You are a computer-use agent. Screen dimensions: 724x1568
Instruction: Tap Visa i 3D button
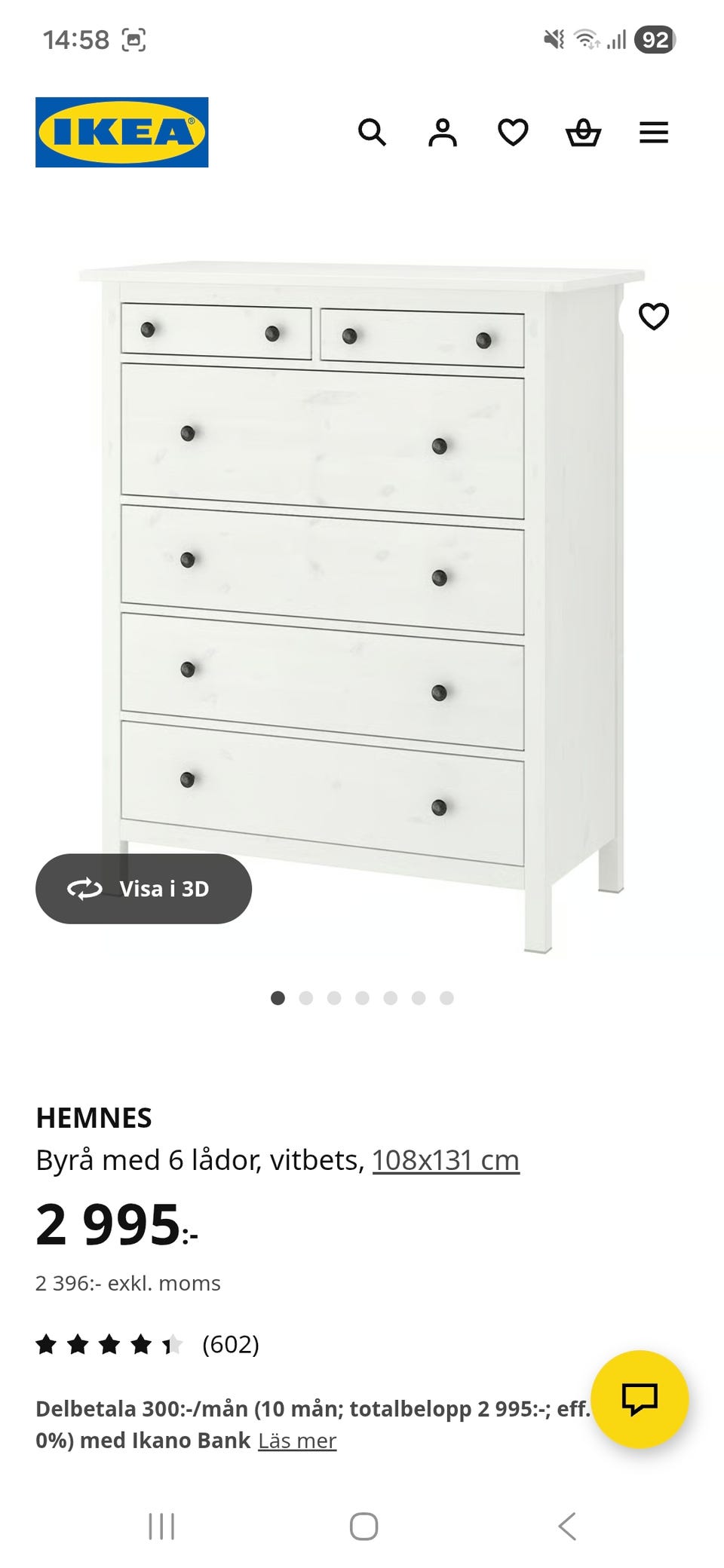(x=143, y=889)
